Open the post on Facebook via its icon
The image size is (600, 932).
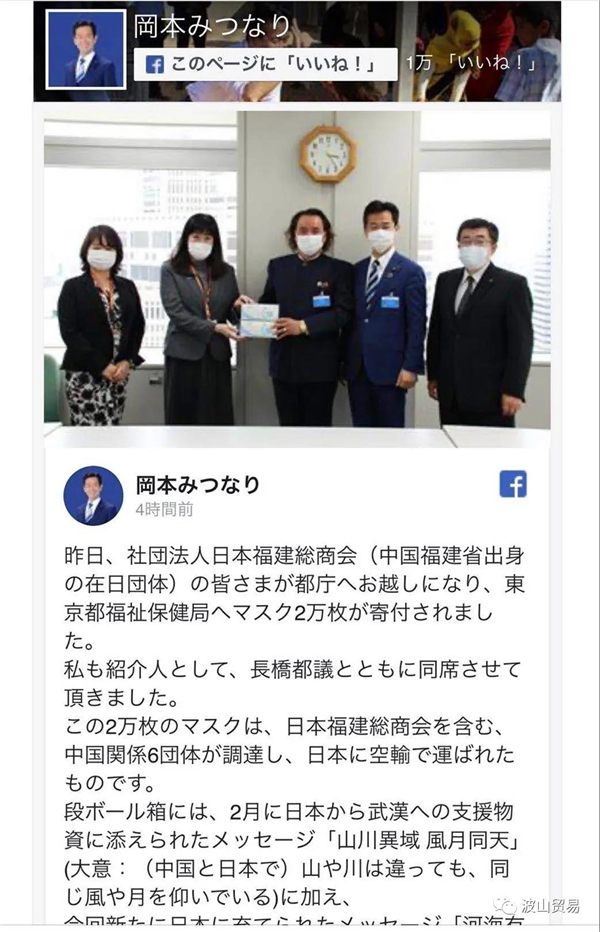click(513, 485)
